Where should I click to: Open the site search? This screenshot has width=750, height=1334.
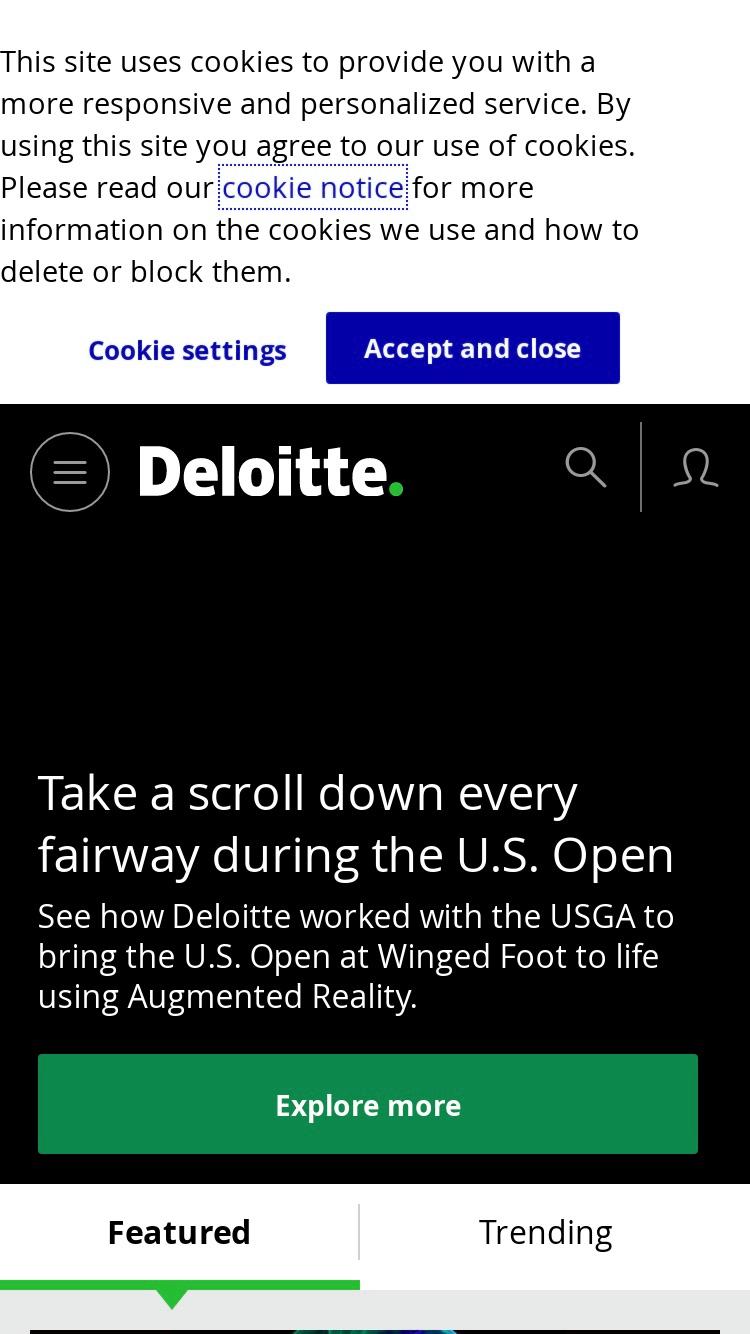586,467
